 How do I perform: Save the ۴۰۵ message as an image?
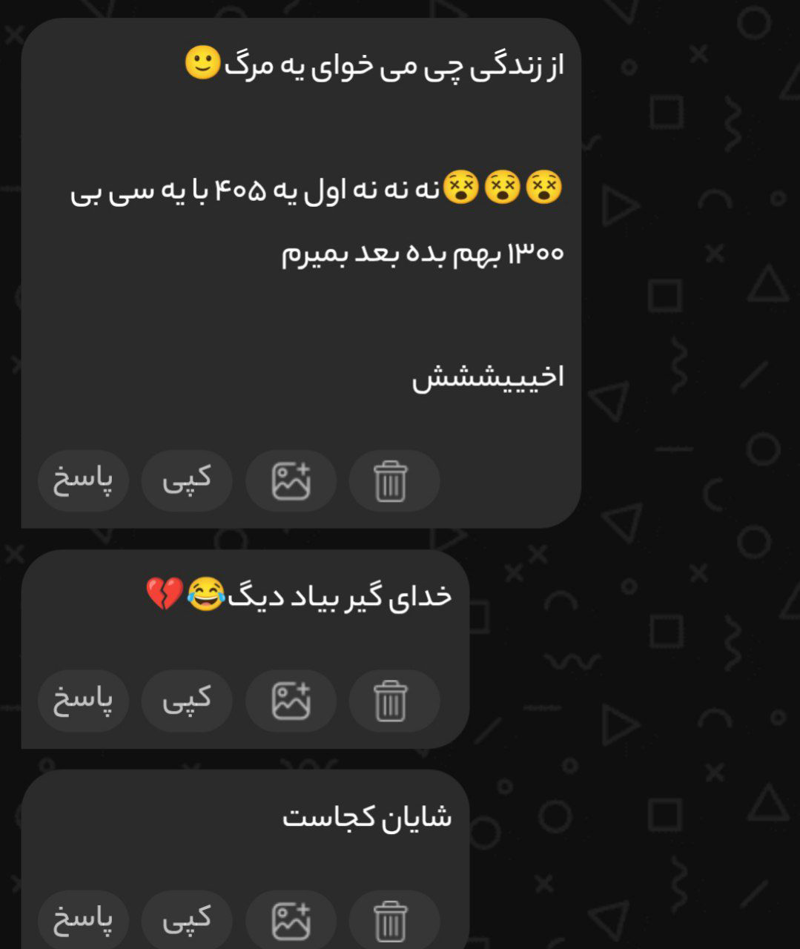pyautogui.click(x=291, y=481)
